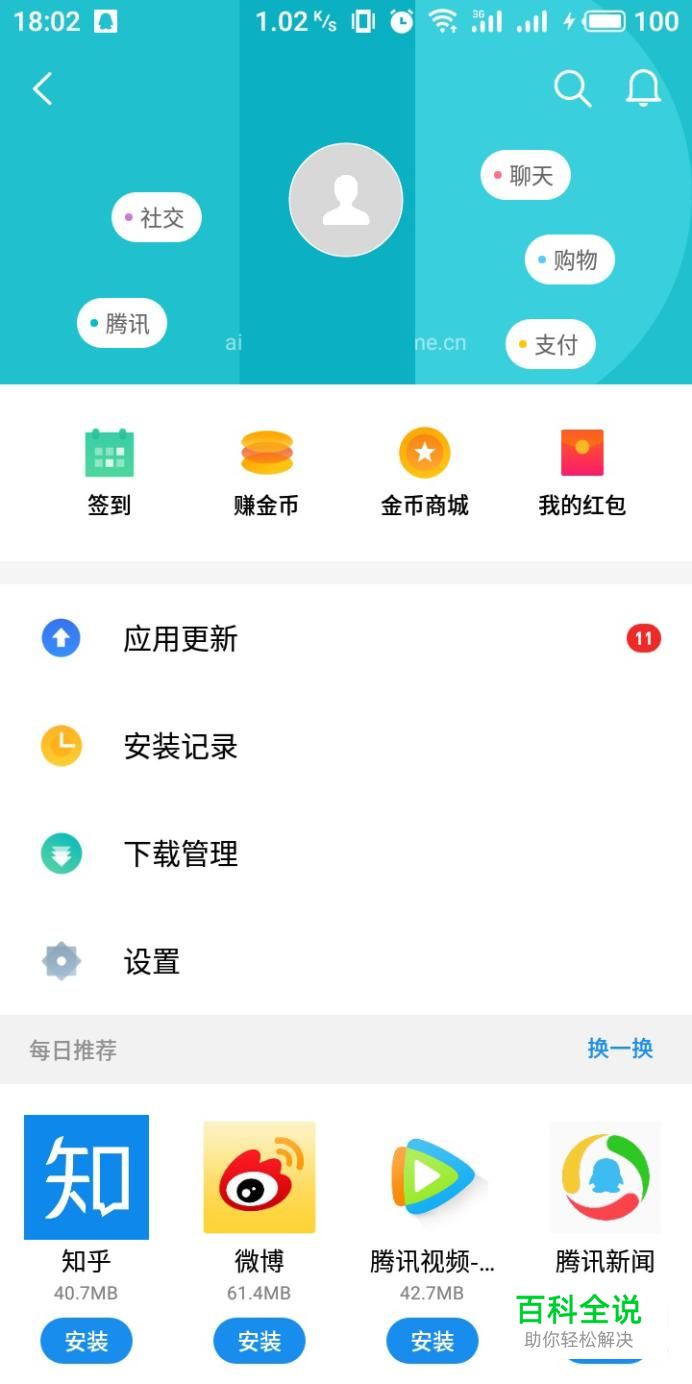Open the search magnifier icon
The height and width of the screenshot is (1384, 692).
tap(572, 89)
